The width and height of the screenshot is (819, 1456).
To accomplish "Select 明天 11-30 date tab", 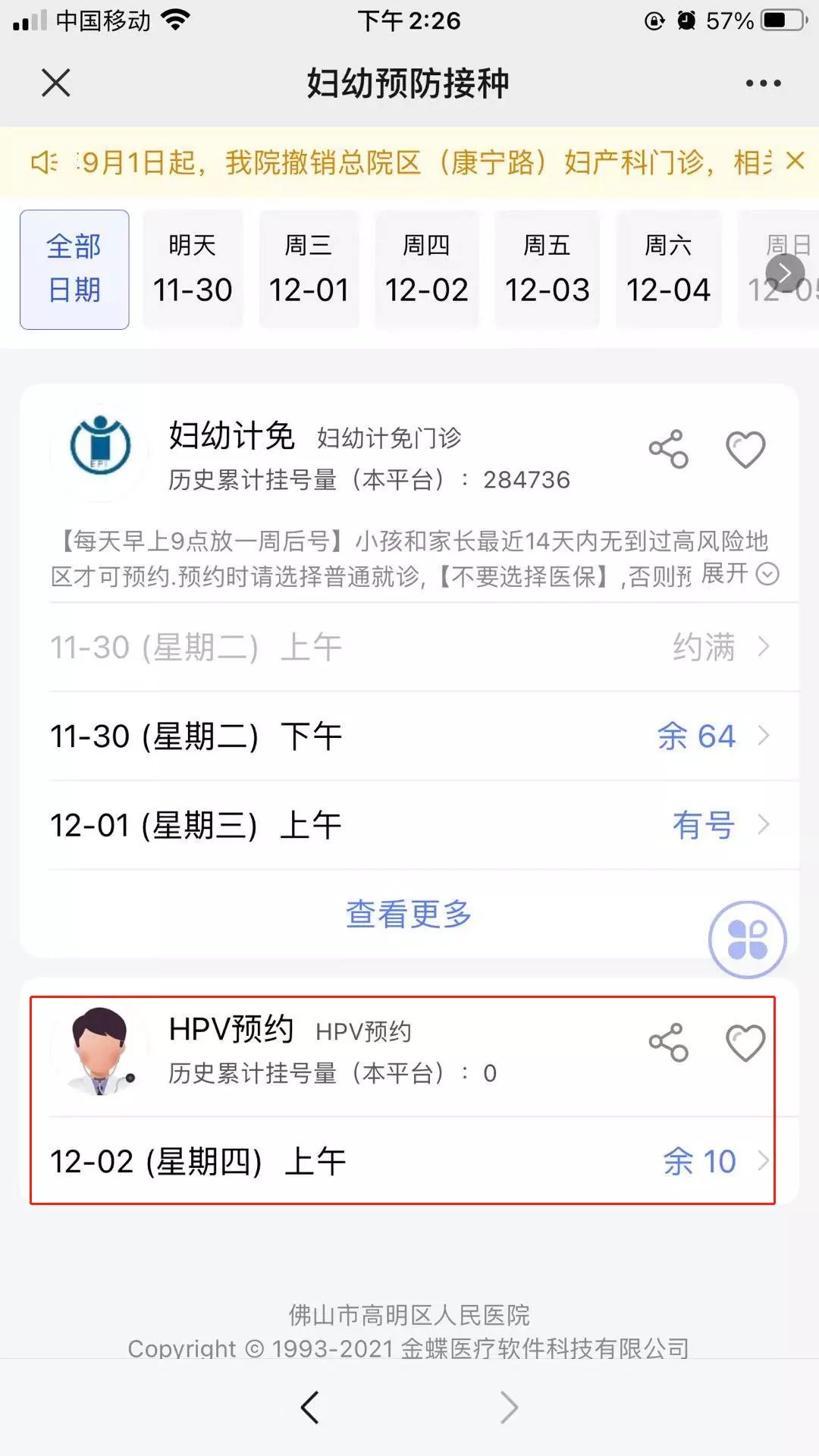I will tap(193, 269).
